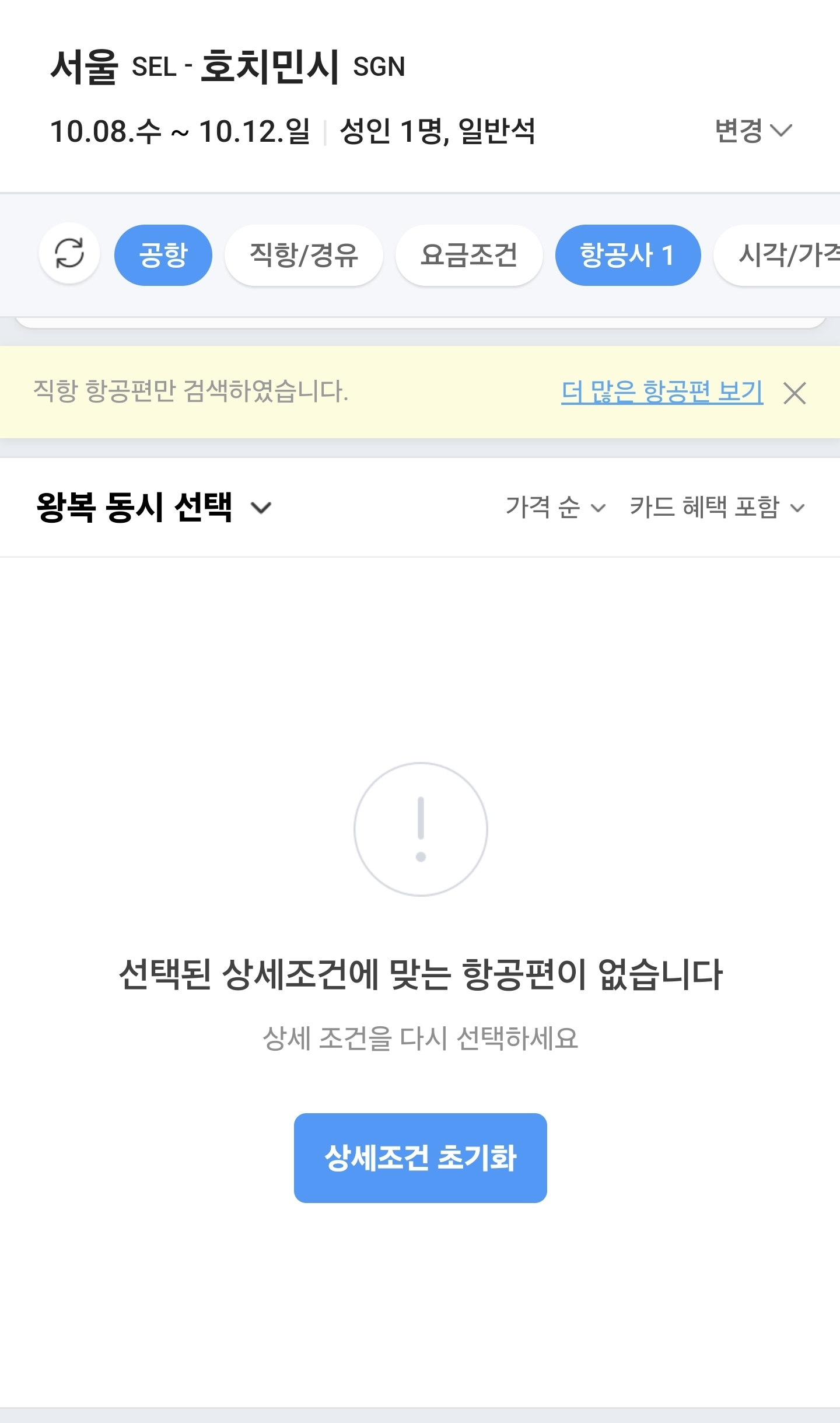Open the 가격 순 sort dropdown
The image size is (840, 1423).
pyautogui.click(x=555, y=507)
